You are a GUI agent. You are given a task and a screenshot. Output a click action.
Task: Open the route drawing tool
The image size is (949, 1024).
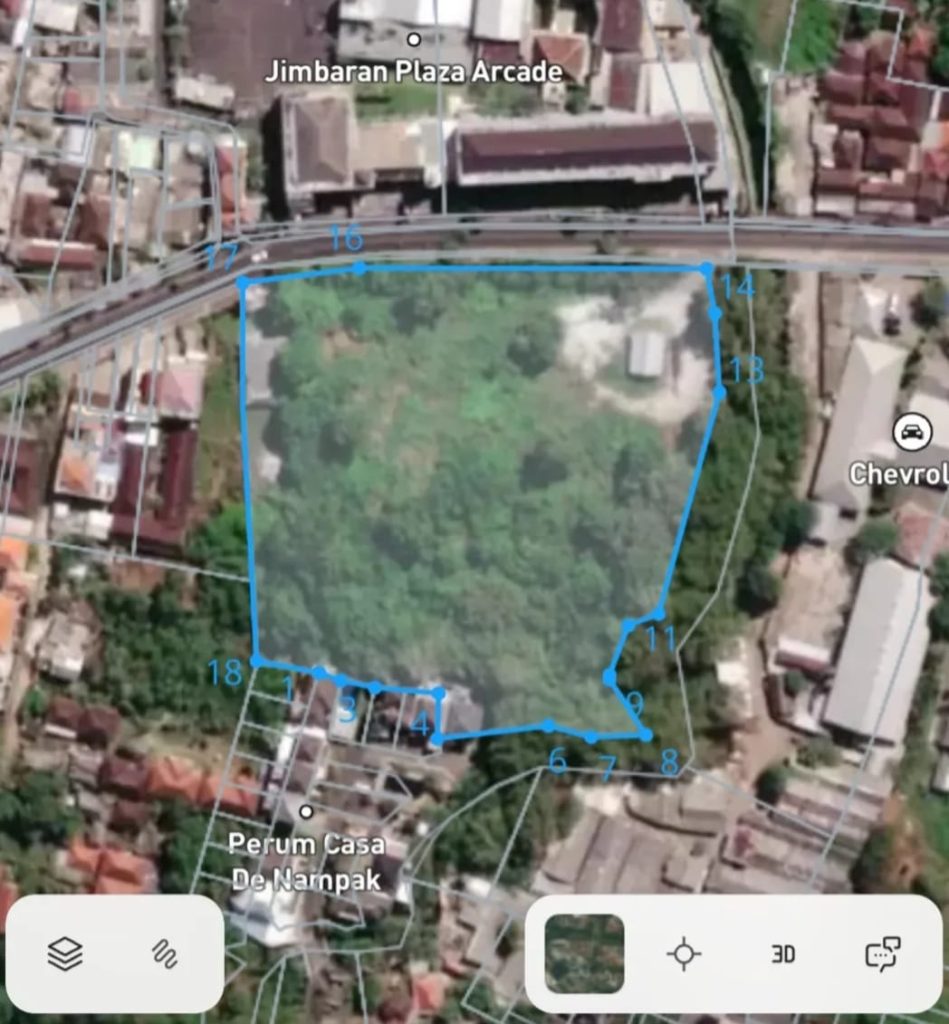(x=165, y=954)
